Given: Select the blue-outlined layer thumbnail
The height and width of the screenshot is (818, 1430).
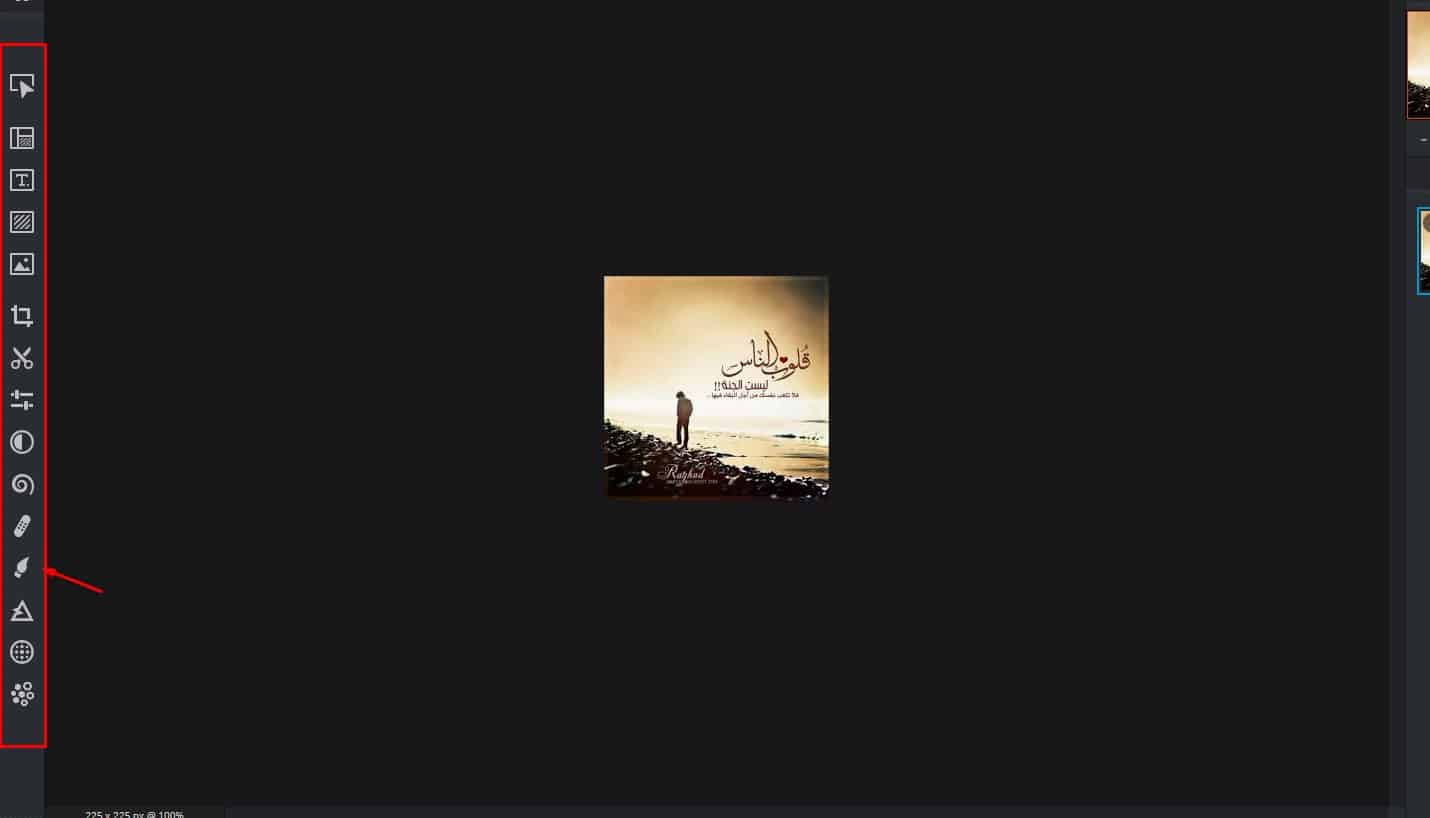Looking at the screenshot, I should 1424,251.
